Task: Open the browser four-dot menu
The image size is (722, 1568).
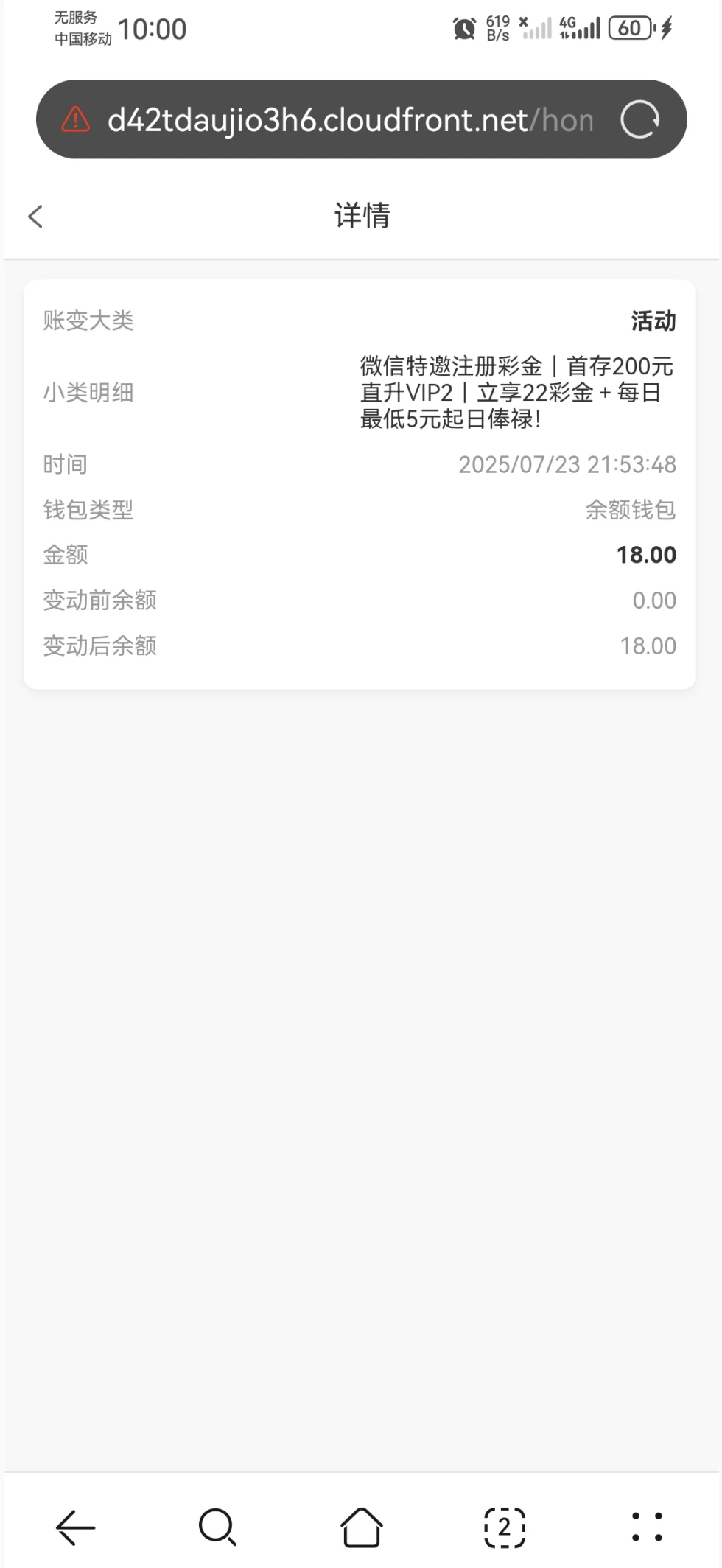Action: [647, 1527]
